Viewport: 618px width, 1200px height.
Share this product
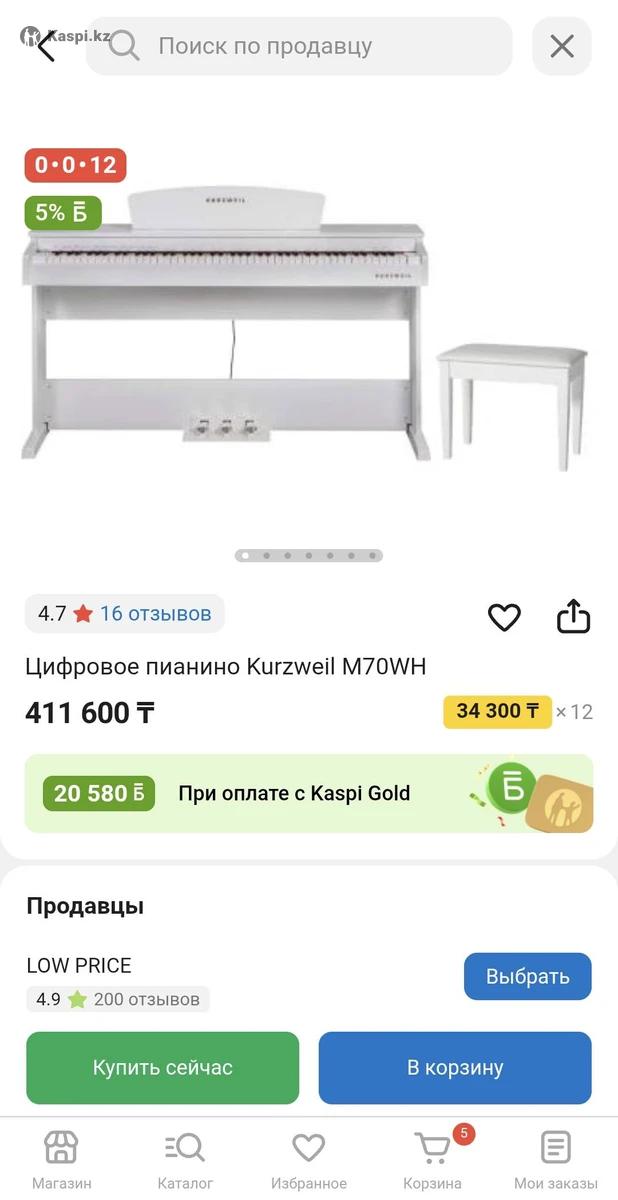[x=573, y=616]
